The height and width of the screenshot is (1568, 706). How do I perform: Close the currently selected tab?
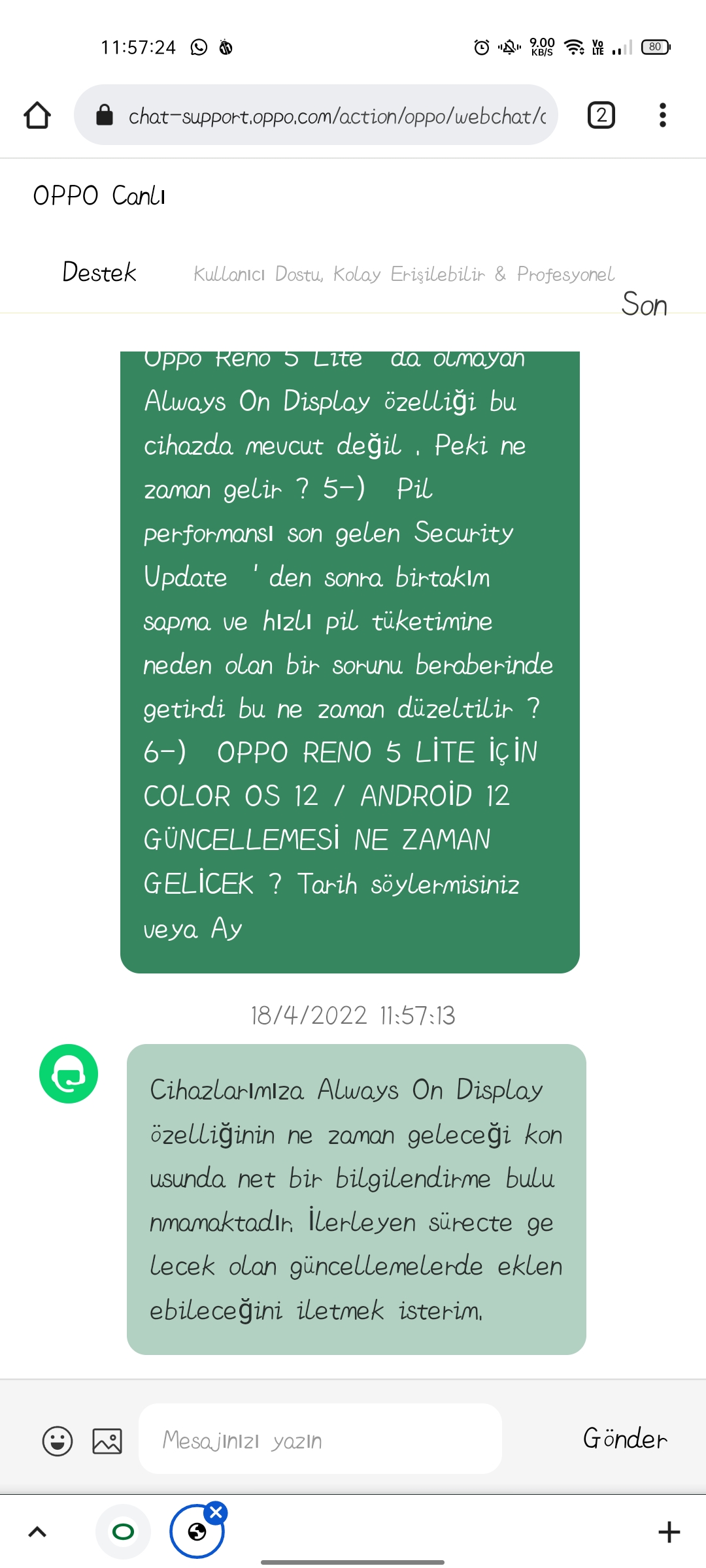216,1512
